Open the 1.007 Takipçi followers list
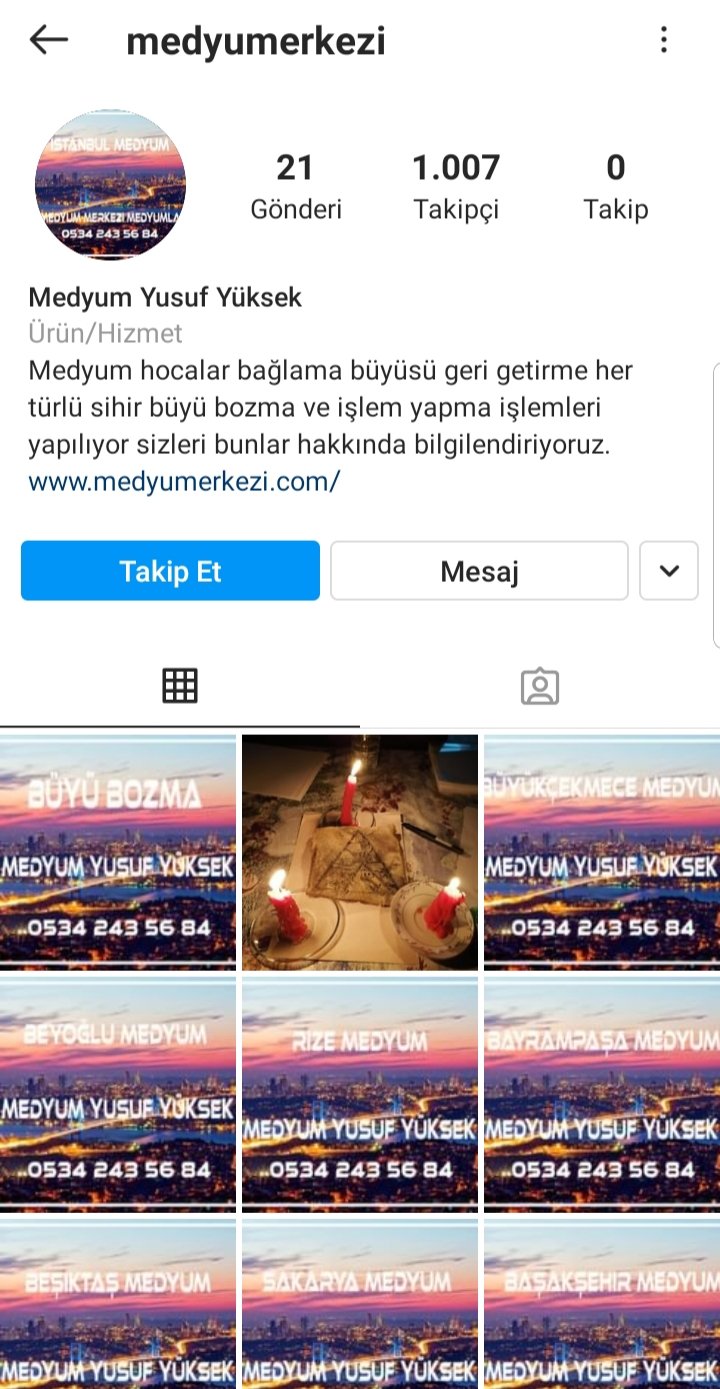720x1389 pixels. pyautogui.click(x=456, y=186)
